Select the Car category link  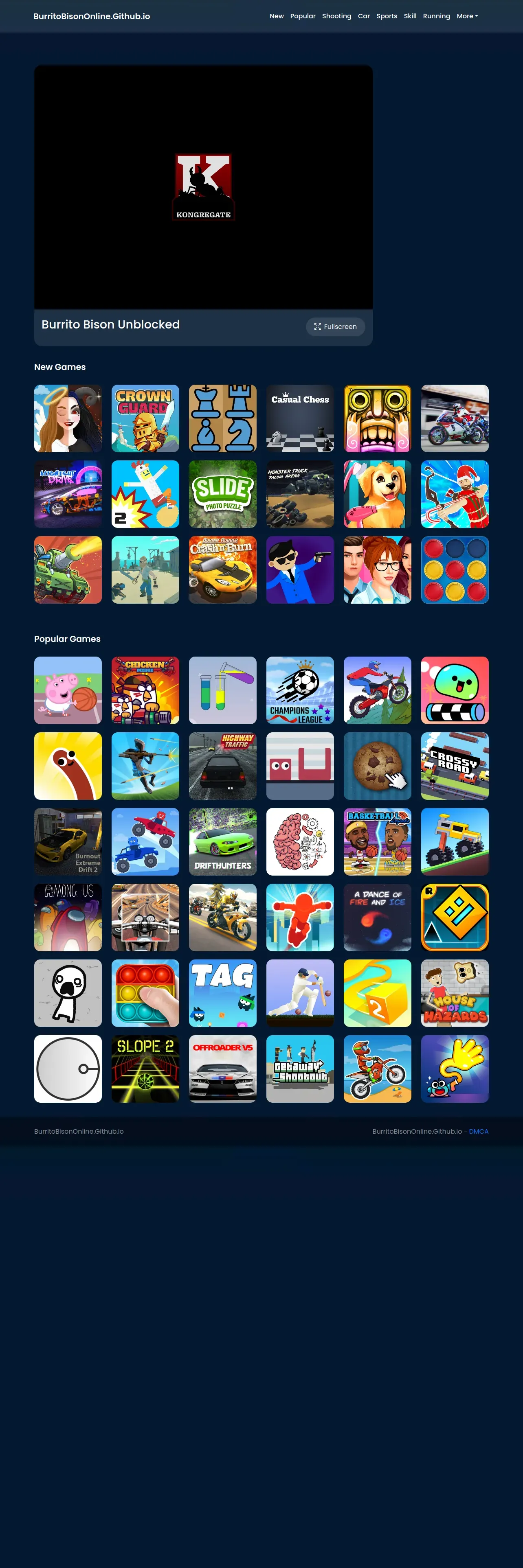(363, 16)
